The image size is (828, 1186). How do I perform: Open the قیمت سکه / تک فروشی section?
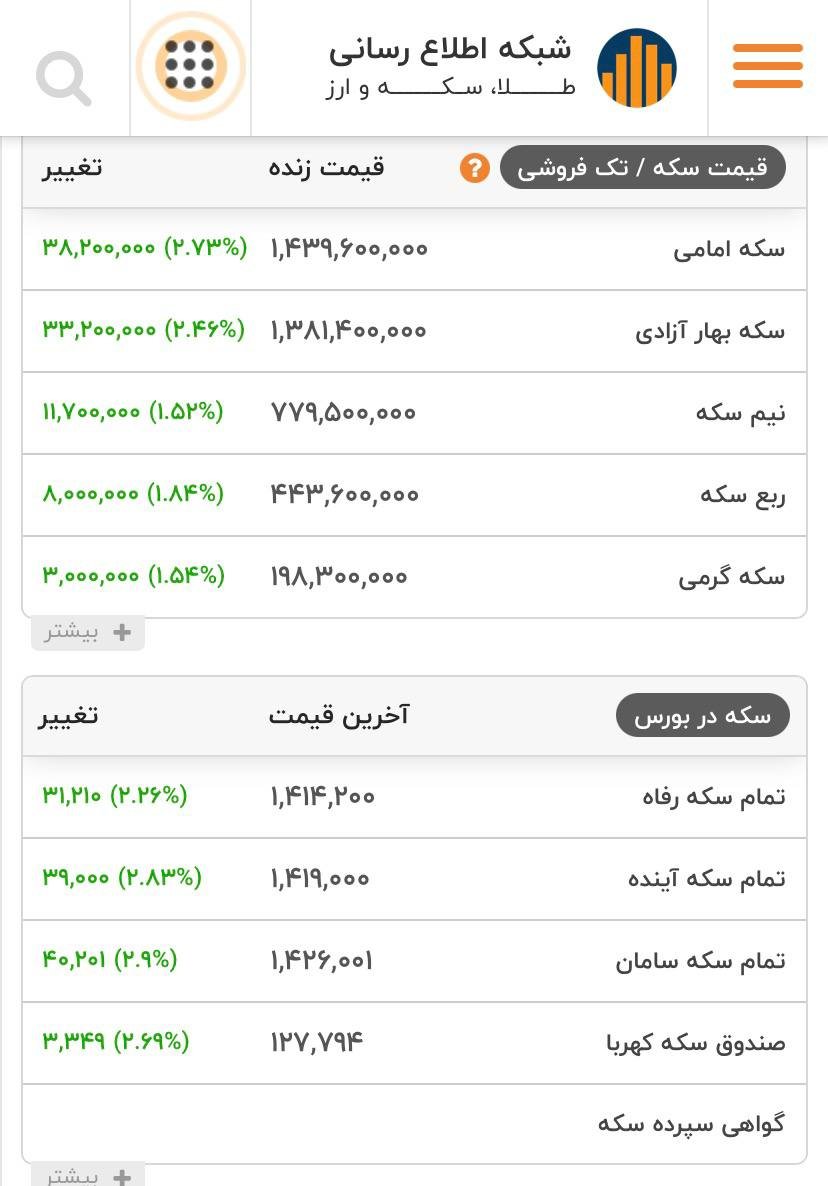642,168
